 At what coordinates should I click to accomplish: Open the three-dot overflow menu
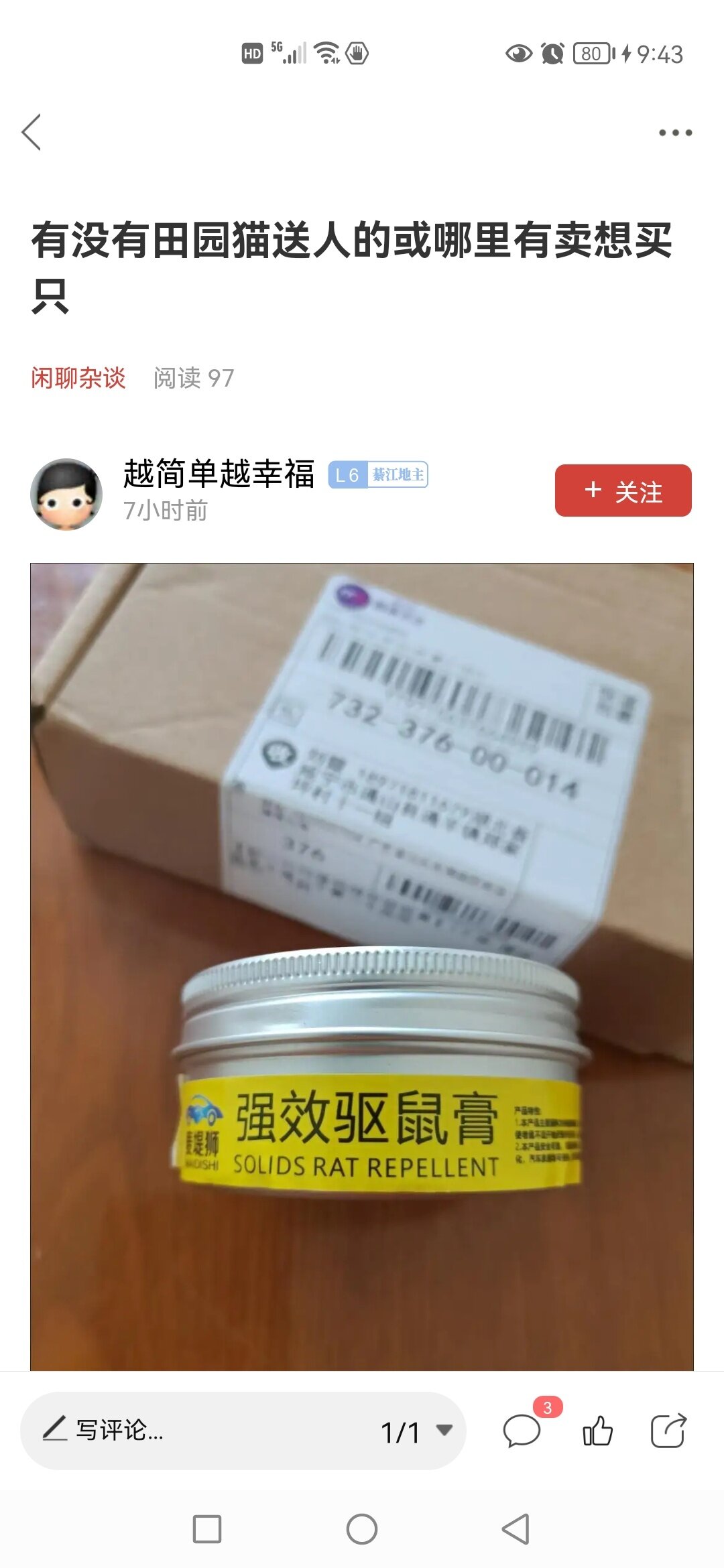click(674, 133)
